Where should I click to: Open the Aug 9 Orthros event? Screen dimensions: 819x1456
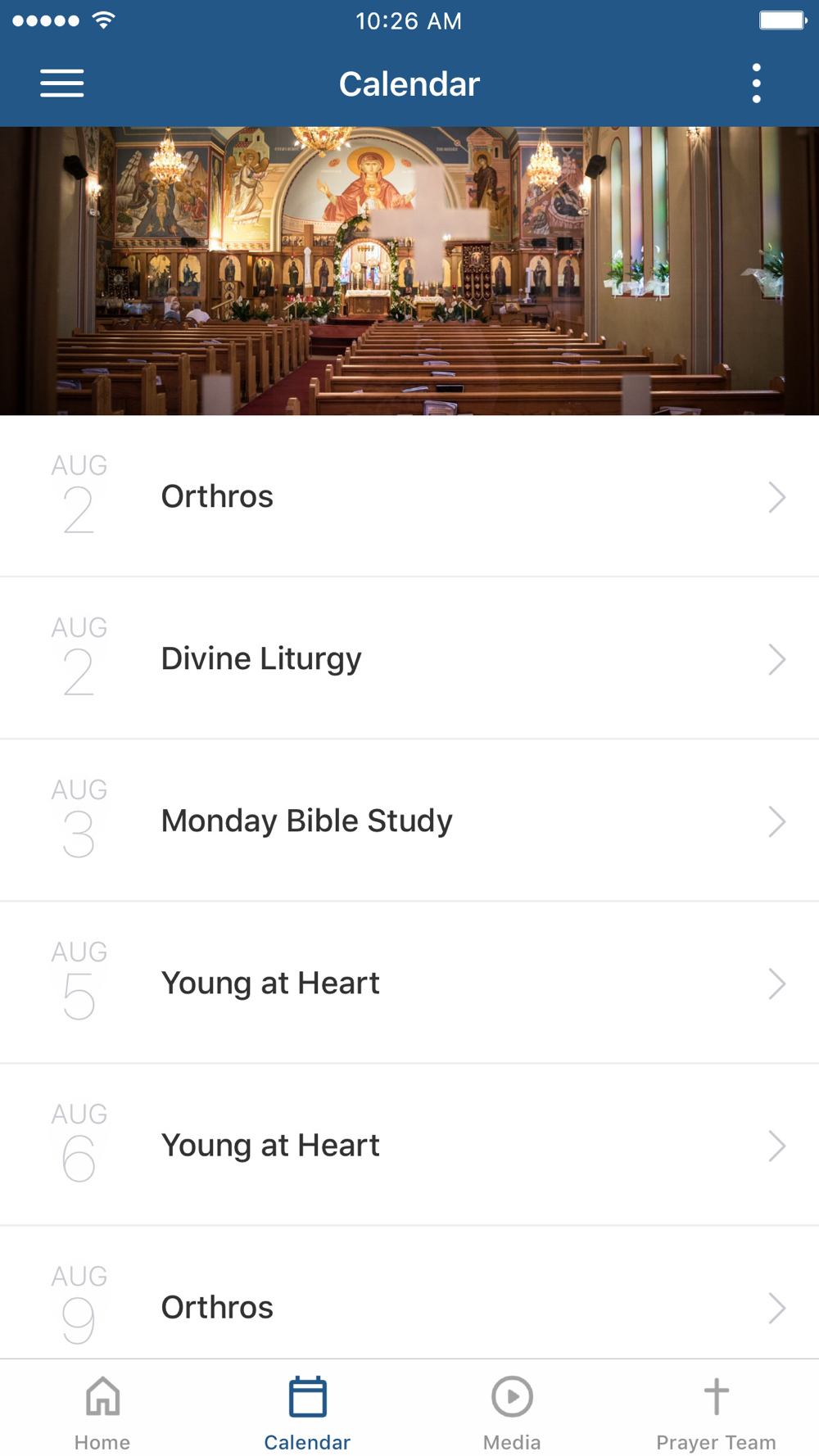[409, 1302]
